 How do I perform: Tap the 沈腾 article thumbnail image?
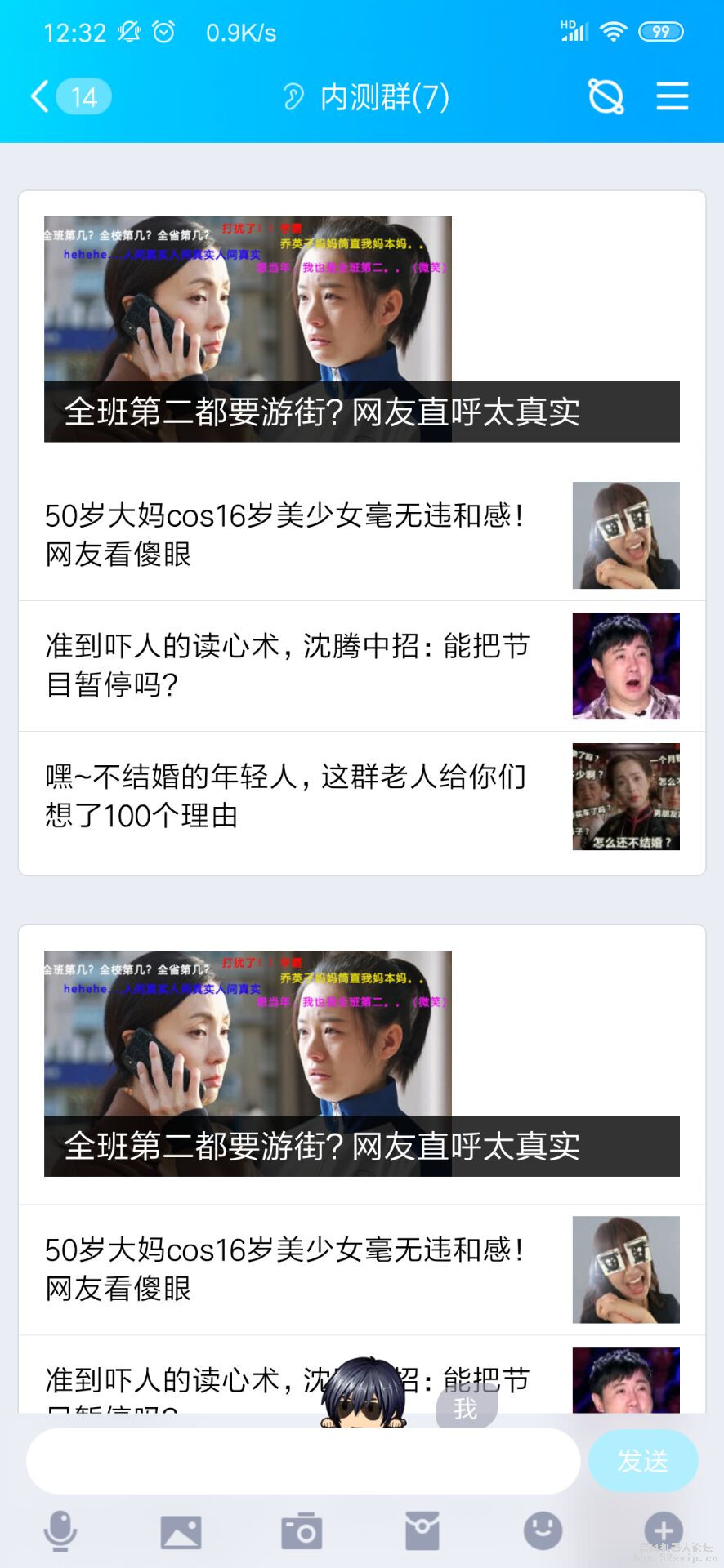pos(625,666)
